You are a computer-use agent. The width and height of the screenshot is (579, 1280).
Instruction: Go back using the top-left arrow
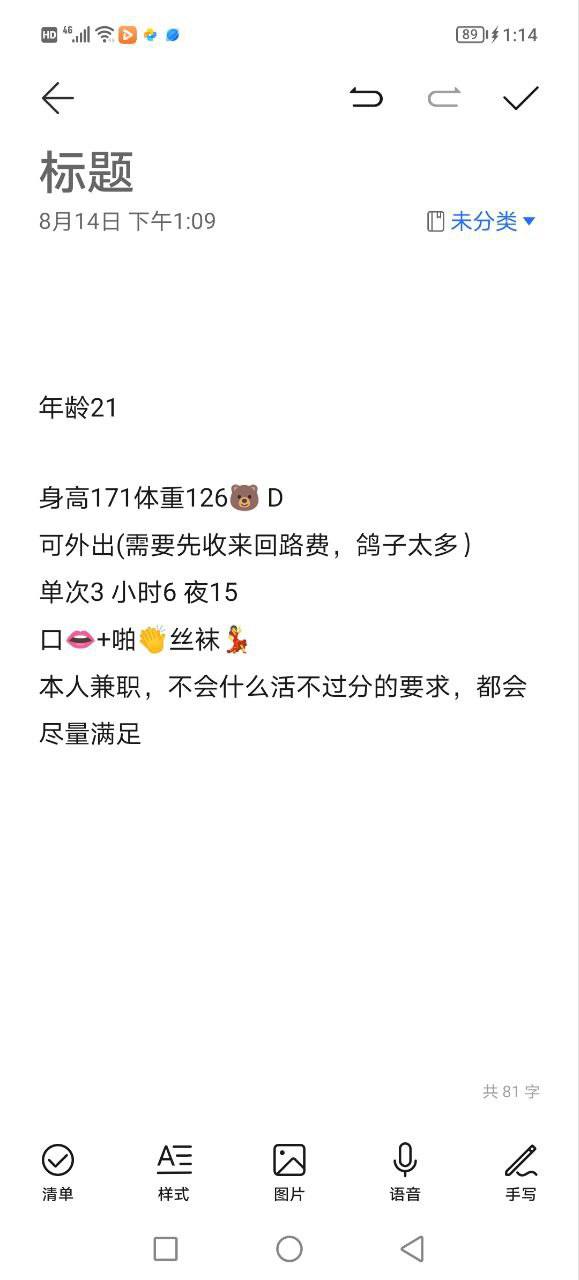point(58,98)
